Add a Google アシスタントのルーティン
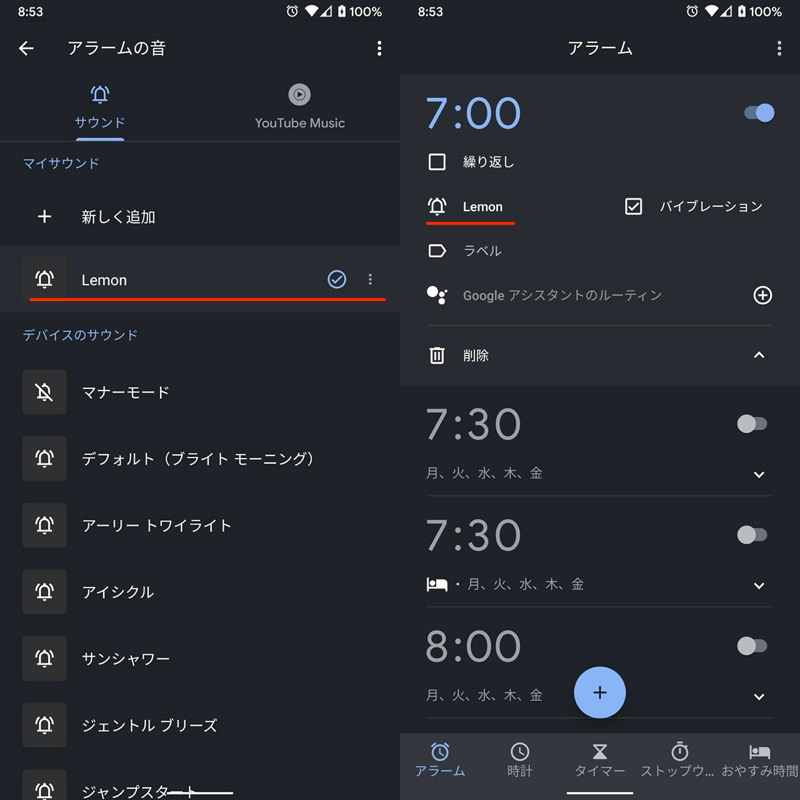800x800 pixels. click(762, 295)
